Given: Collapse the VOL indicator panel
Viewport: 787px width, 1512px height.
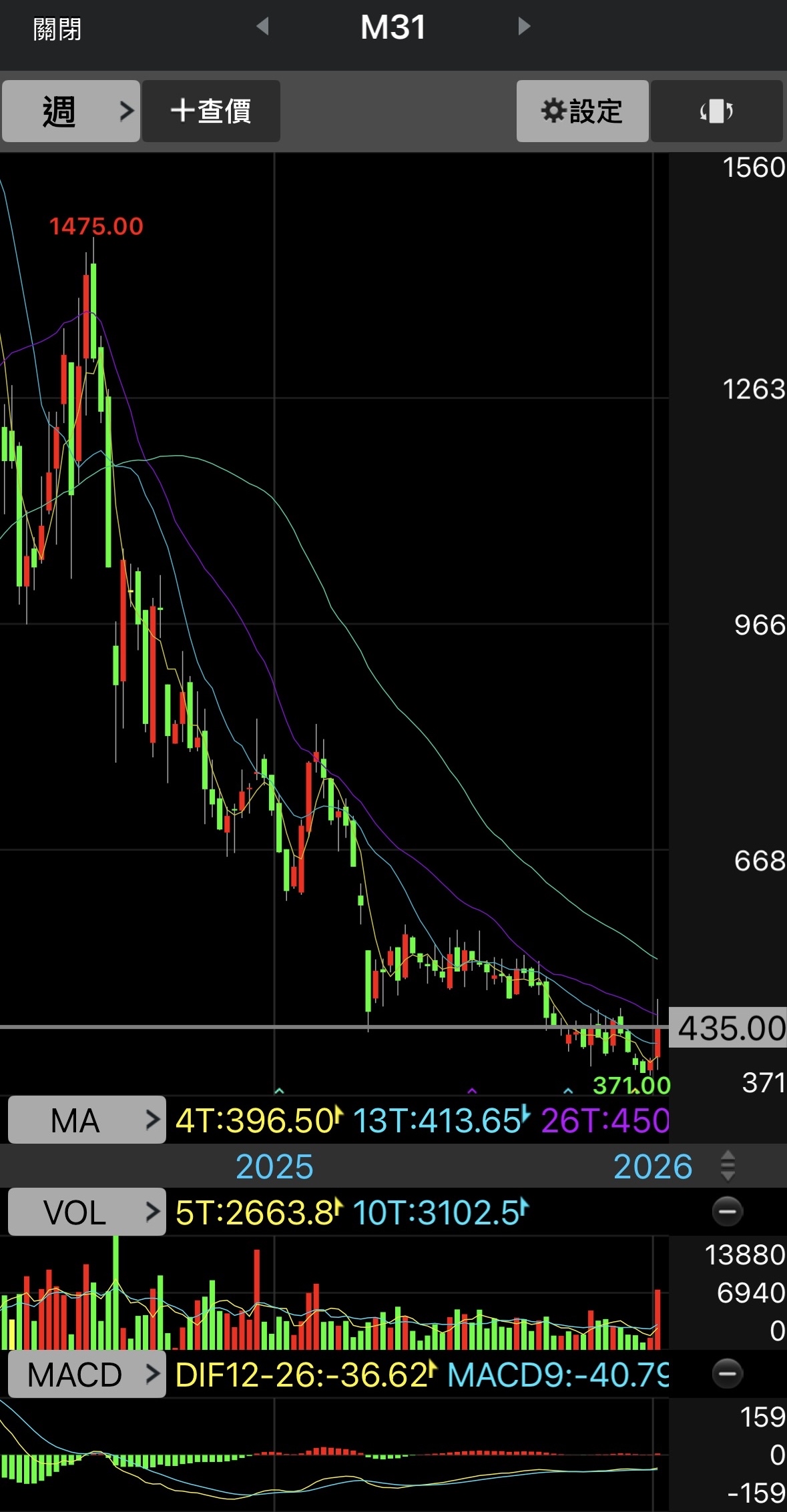Looking at the screenshot, I should pos(727,1211).
